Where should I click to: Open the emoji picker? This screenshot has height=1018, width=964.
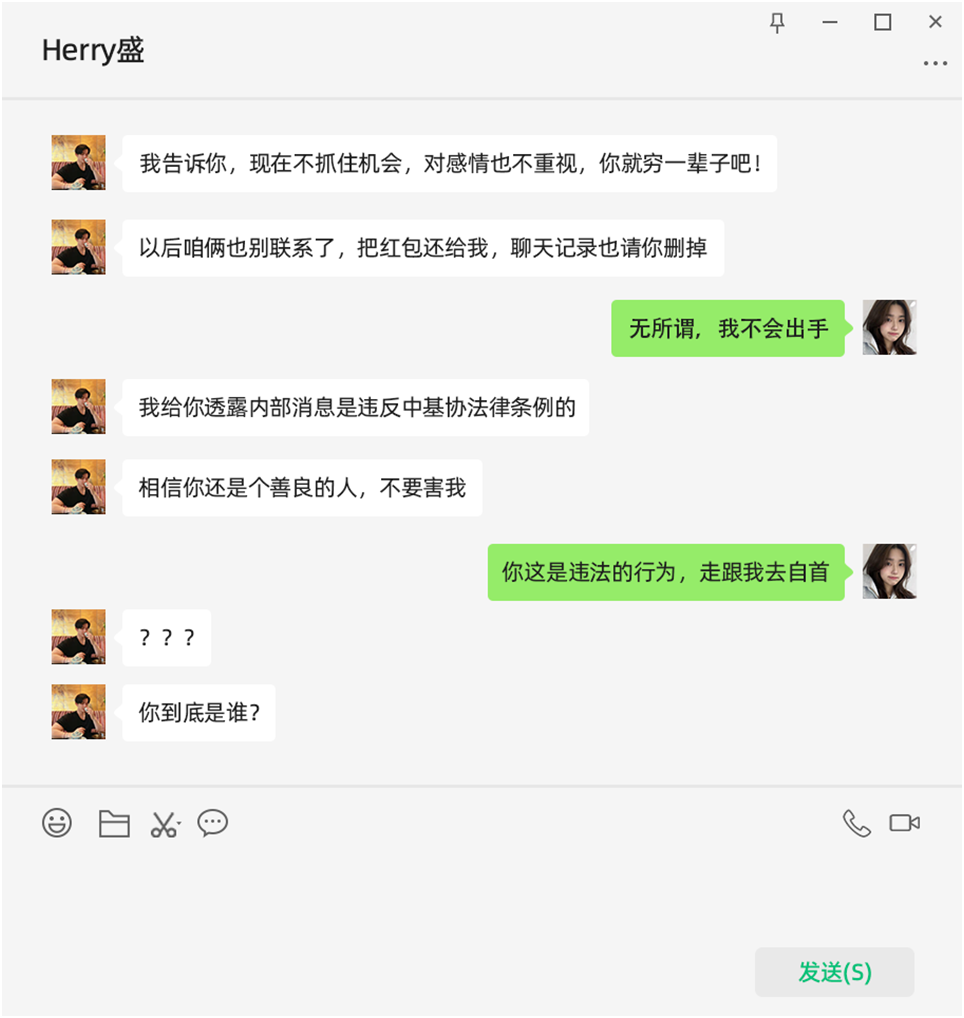(57, 823)
